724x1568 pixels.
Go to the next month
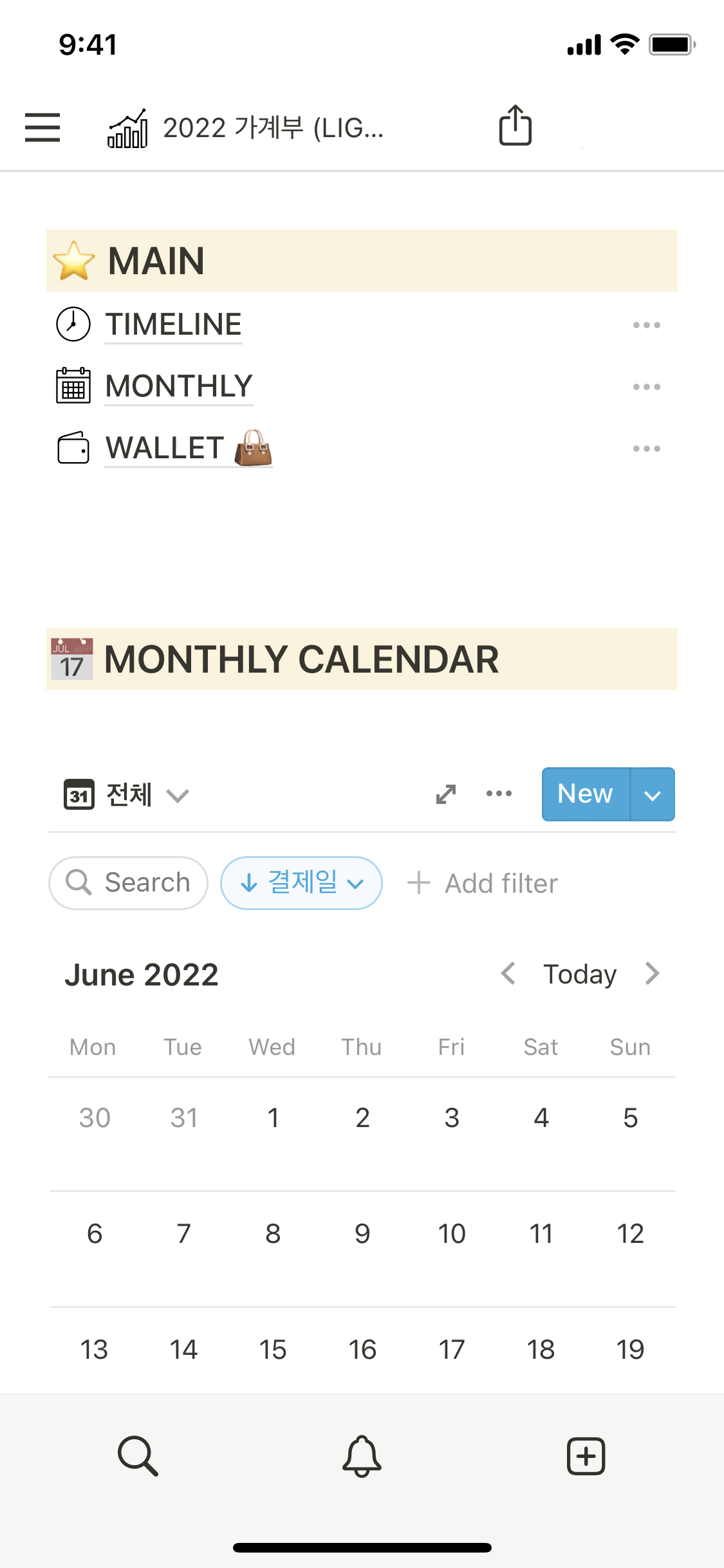pos(652,974)
